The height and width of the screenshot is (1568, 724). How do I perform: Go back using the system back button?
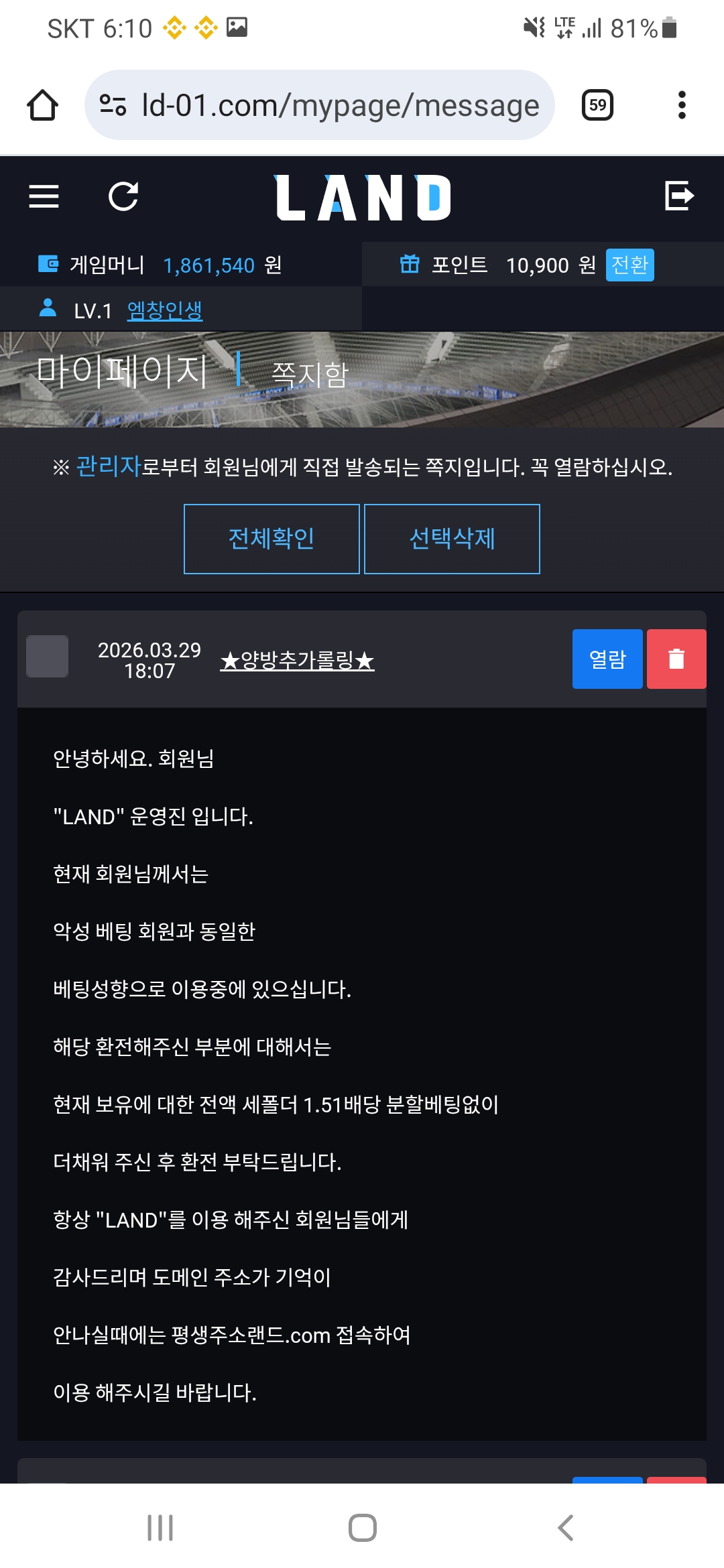[x=565, y=1528]
